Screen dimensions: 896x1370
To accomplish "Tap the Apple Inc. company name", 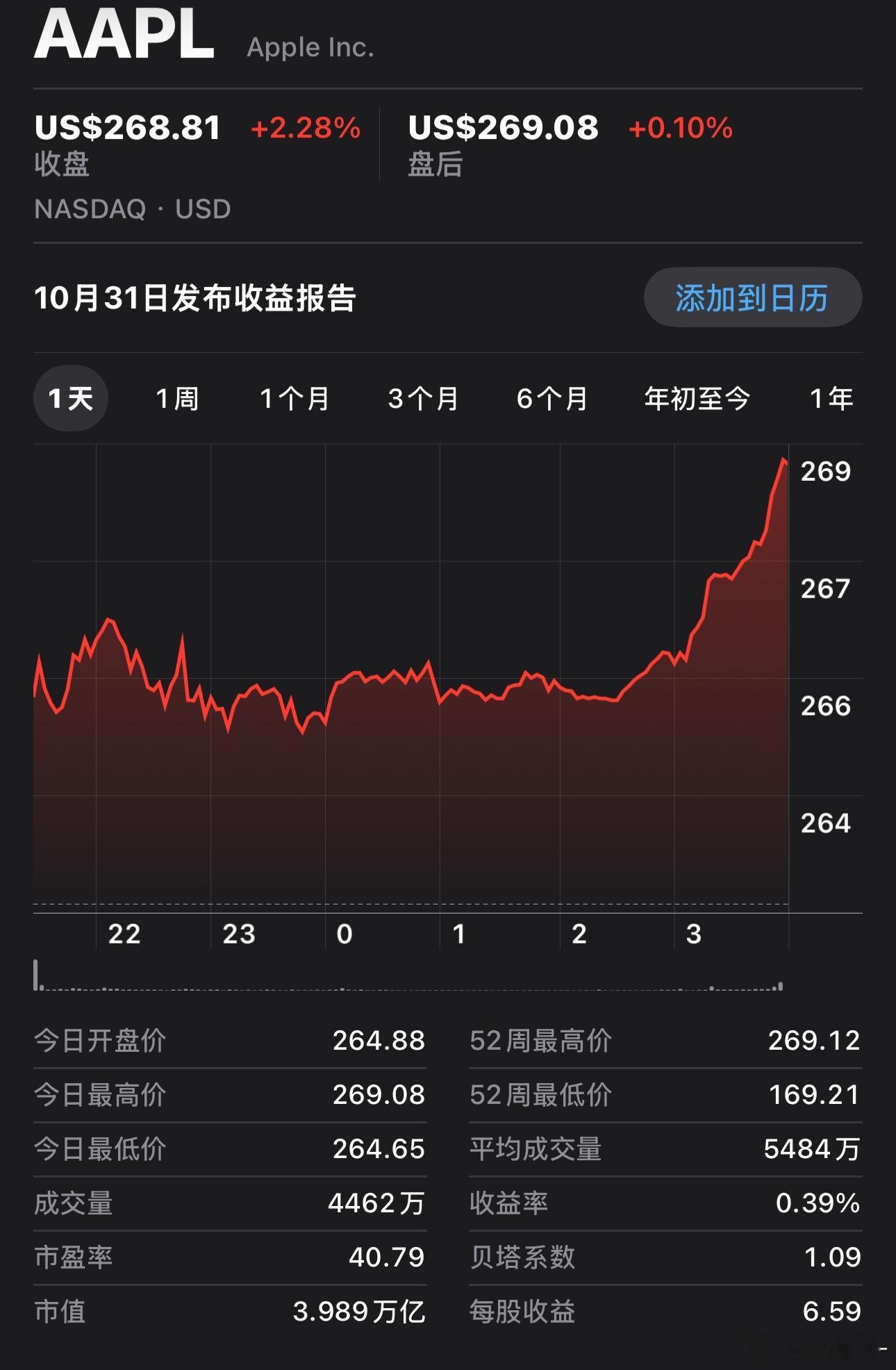I will tap(310, 47).
